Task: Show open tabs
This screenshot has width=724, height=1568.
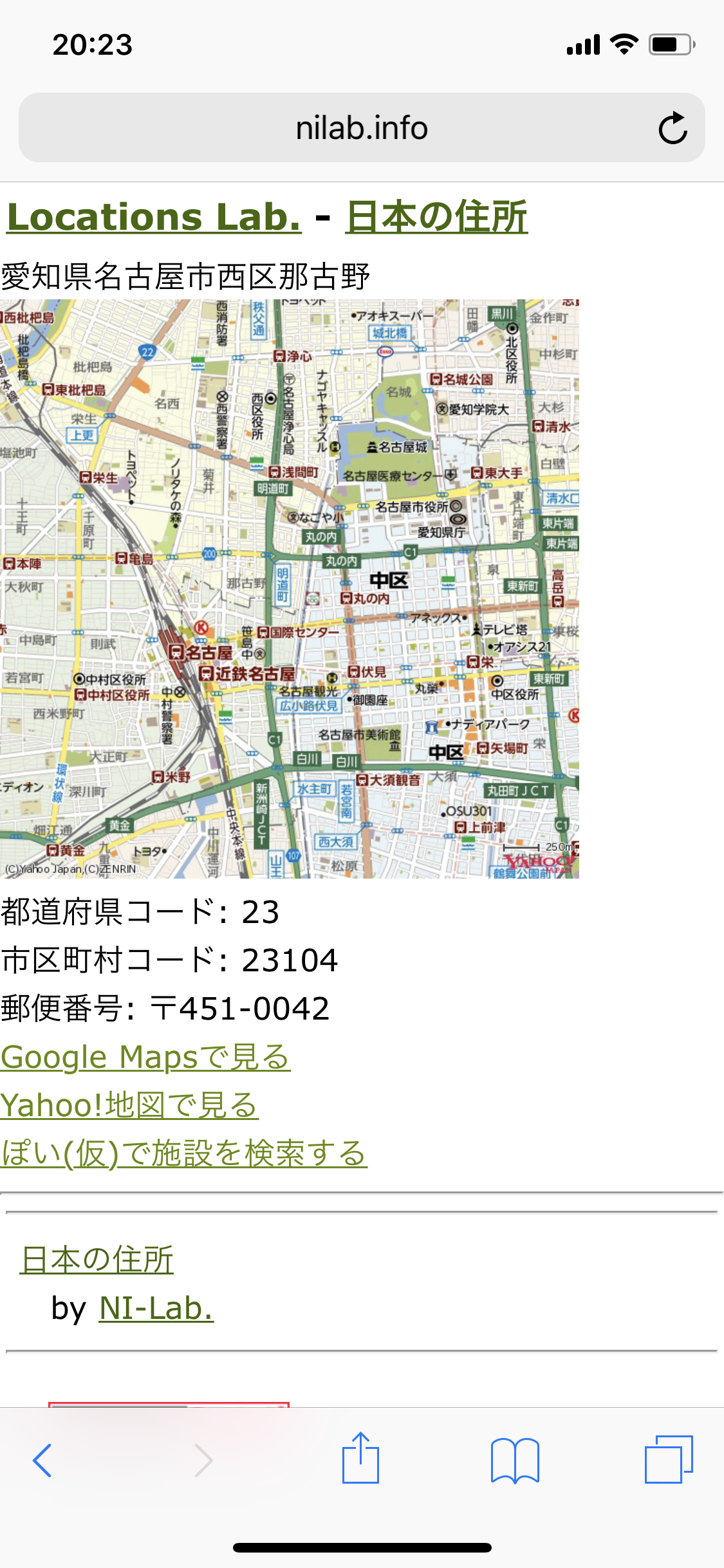Action: click(x=669, y=1460)
